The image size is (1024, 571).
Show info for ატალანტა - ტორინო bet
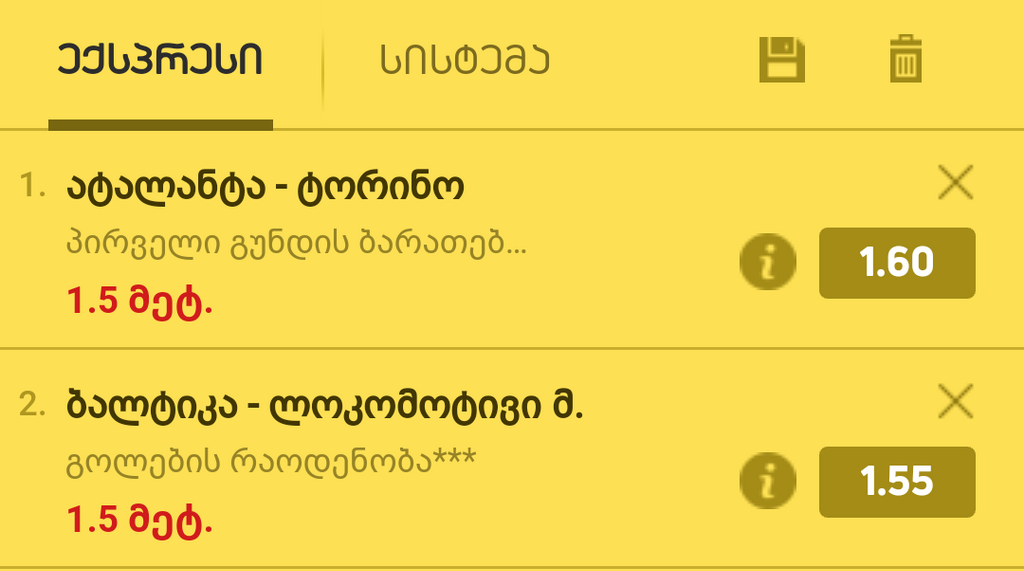(x=767, y=263)
